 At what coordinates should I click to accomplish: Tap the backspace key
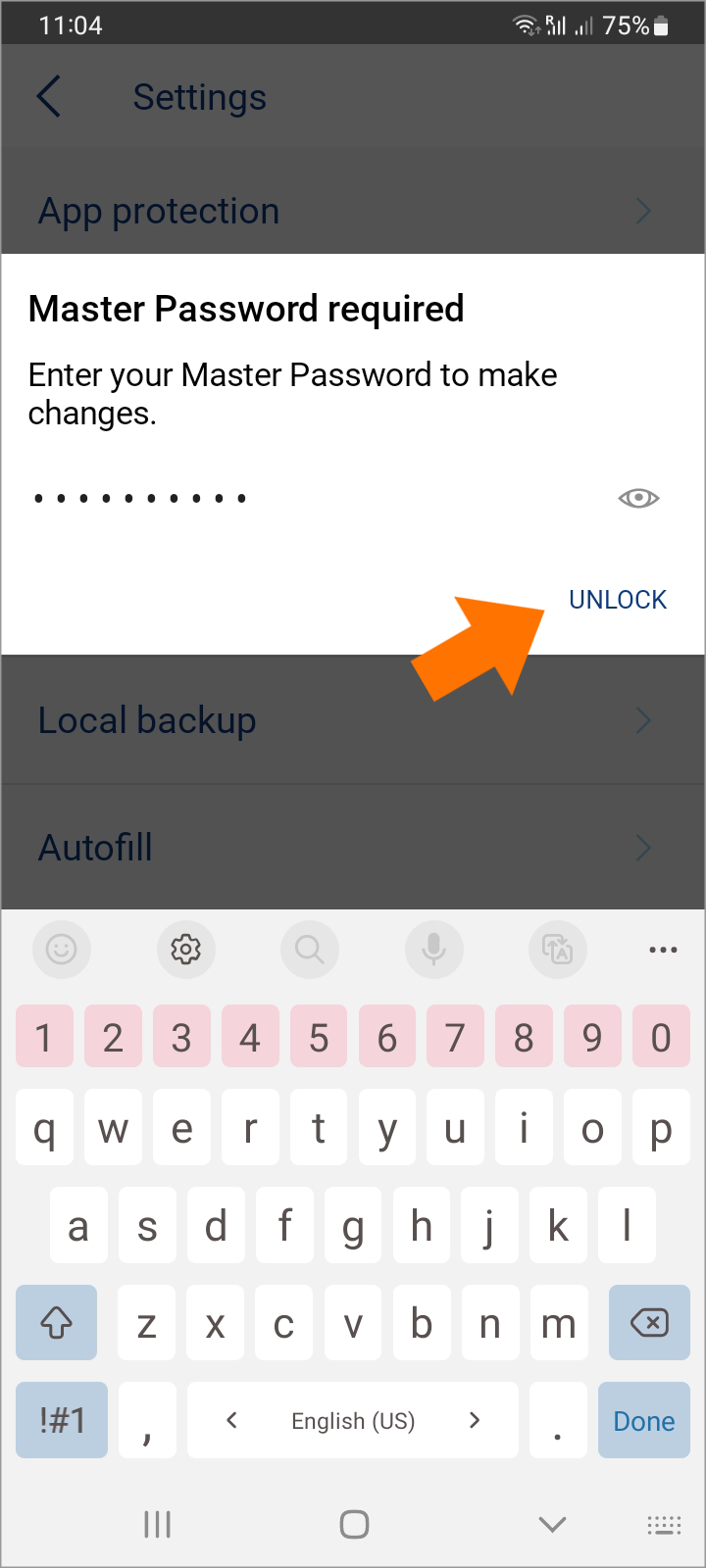click(649, 1323)
